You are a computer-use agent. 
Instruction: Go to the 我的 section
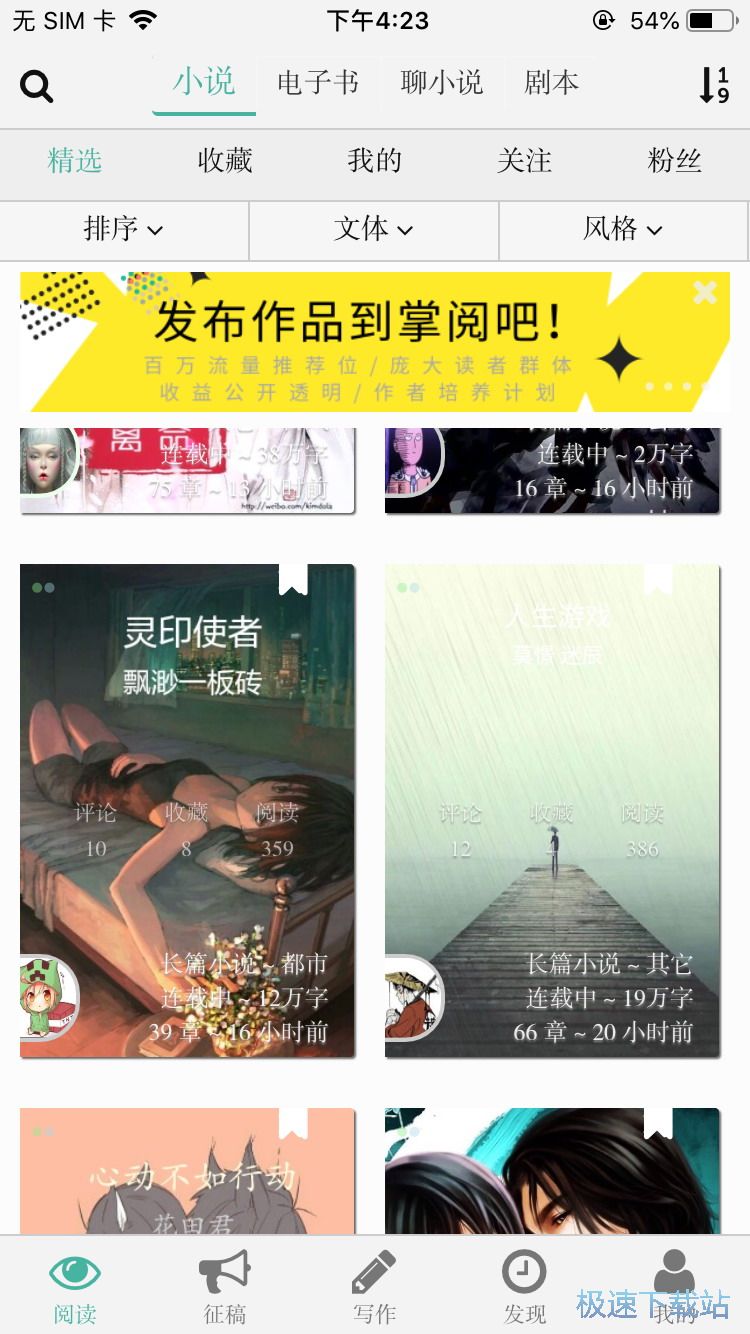[x=375, y=161]
